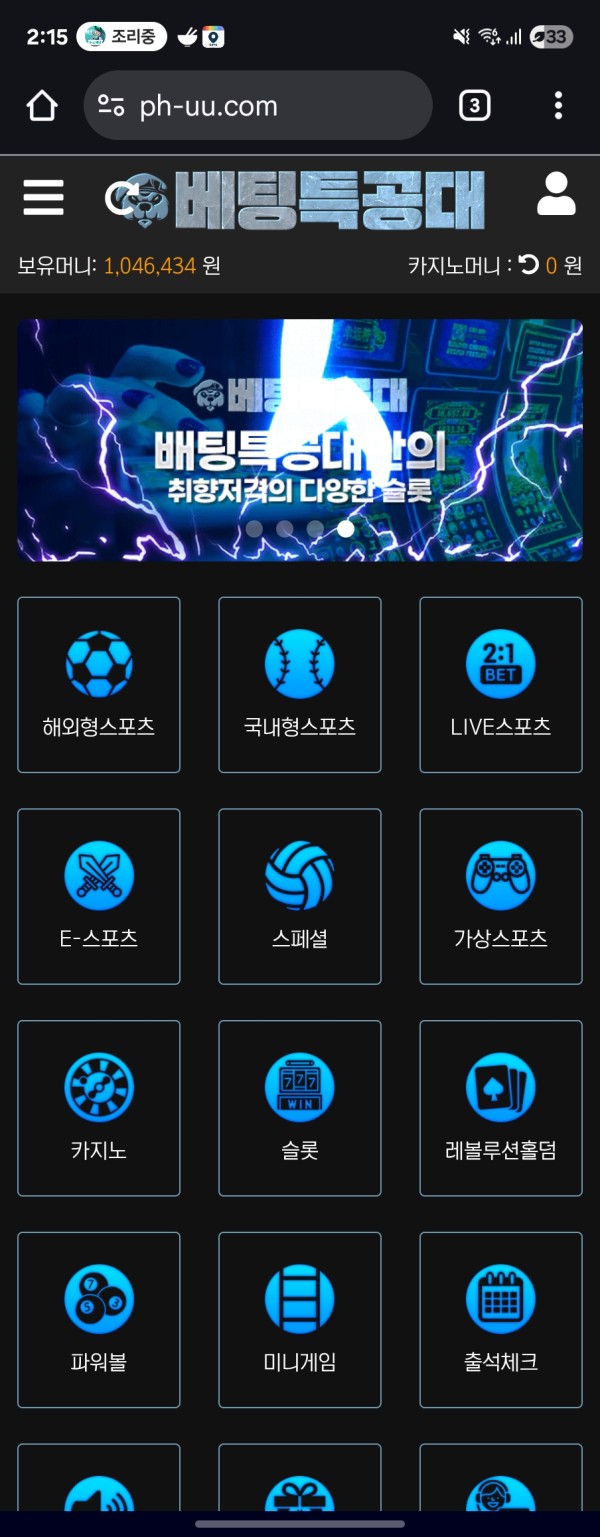Viewport: 600px width, 1537px height.
Task: Open the user profile icon
Action: (x=556, y=195)
